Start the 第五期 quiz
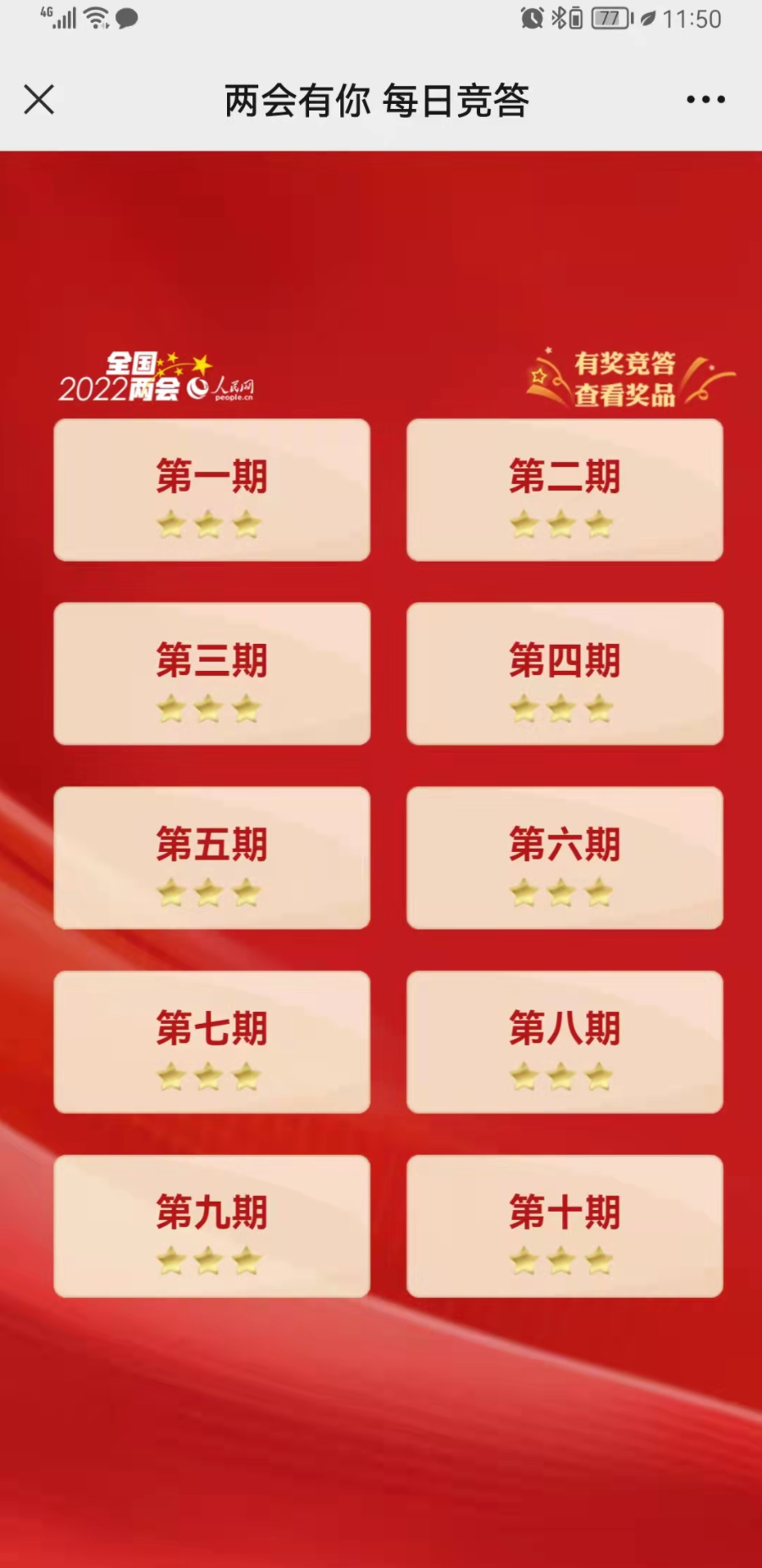 212,858
